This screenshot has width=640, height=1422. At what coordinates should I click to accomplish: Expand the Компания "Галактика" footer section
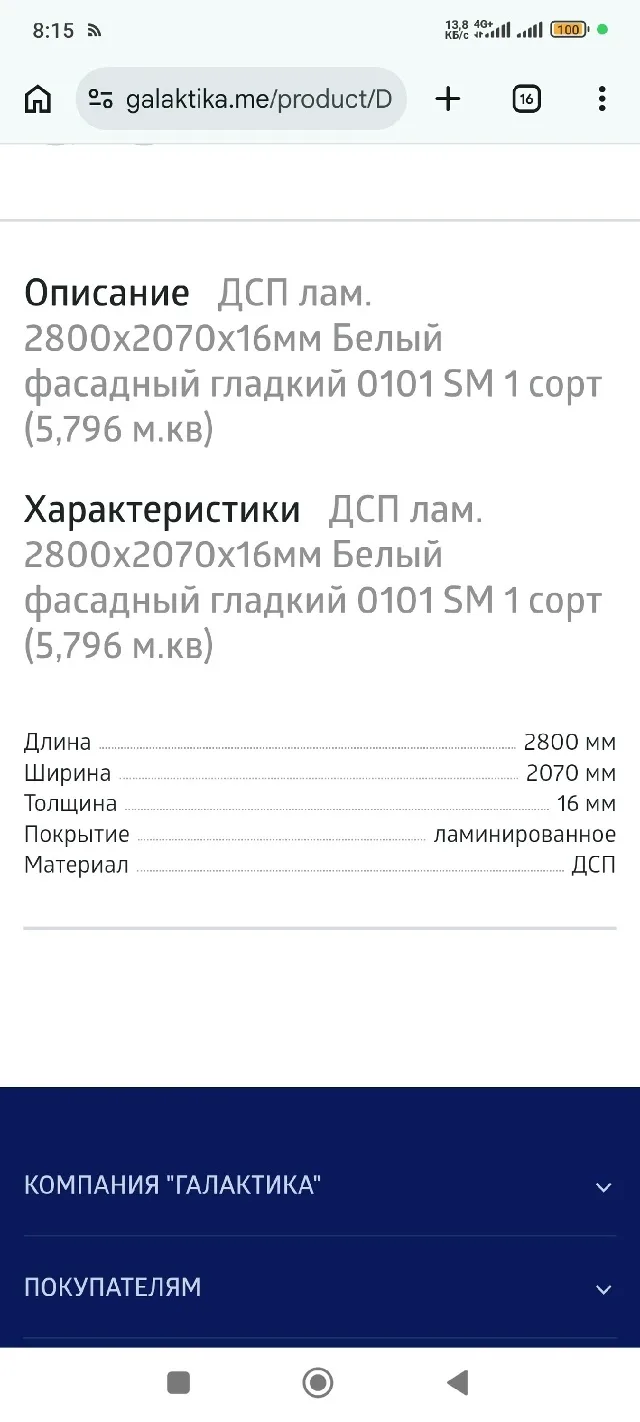coord(320,1186)
